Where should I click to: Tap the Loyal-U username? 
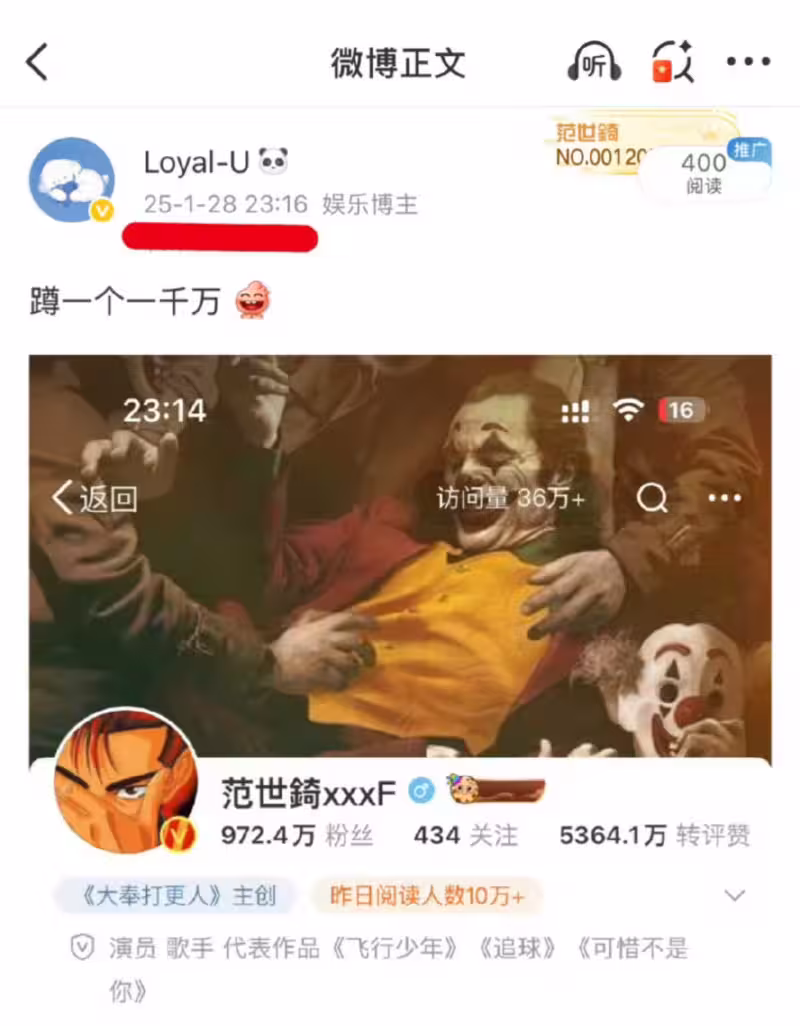(197, 161)
